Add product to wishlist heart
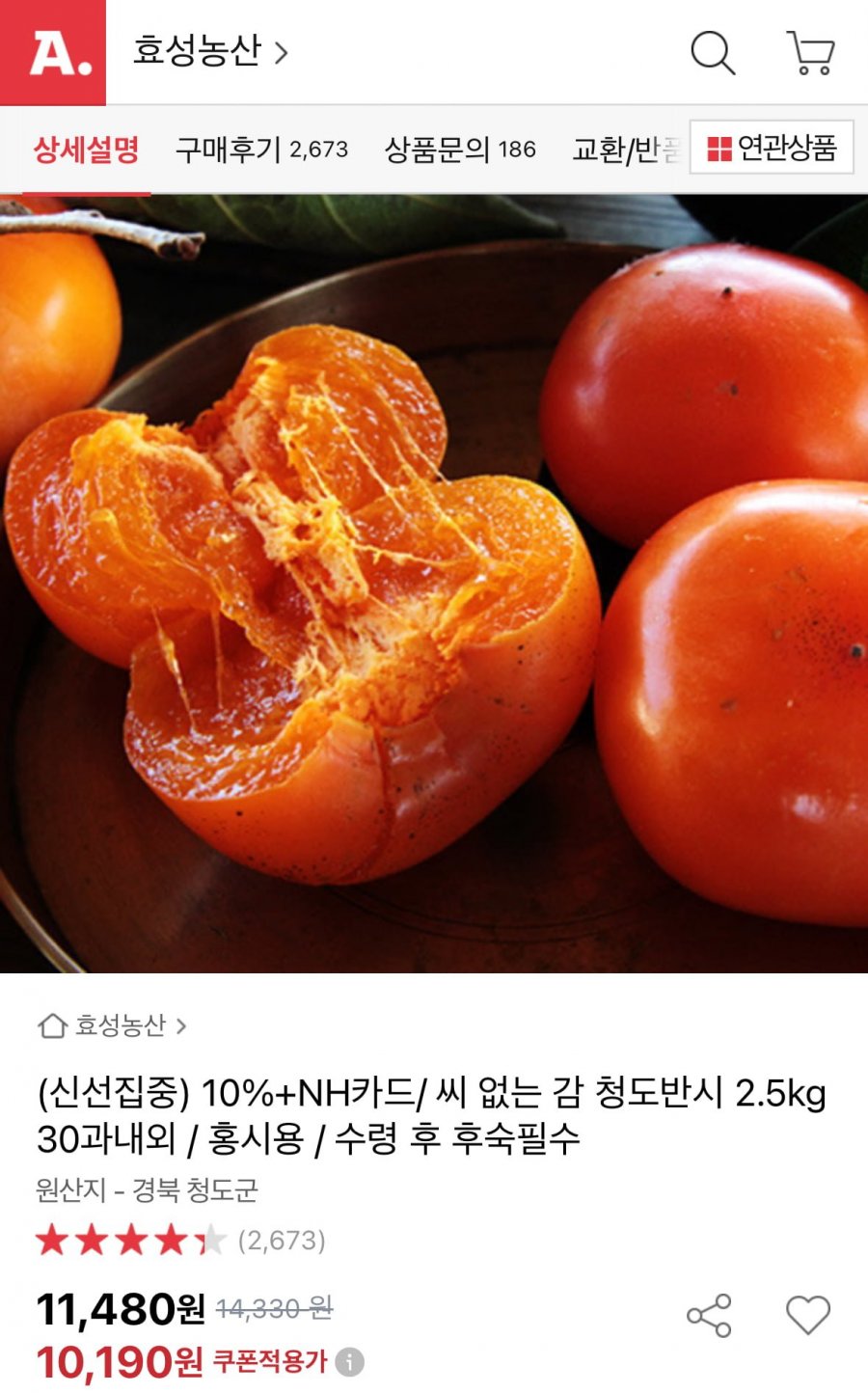Image resolution: width=868 pixels, height=1393 pixels. point(807,1315)
